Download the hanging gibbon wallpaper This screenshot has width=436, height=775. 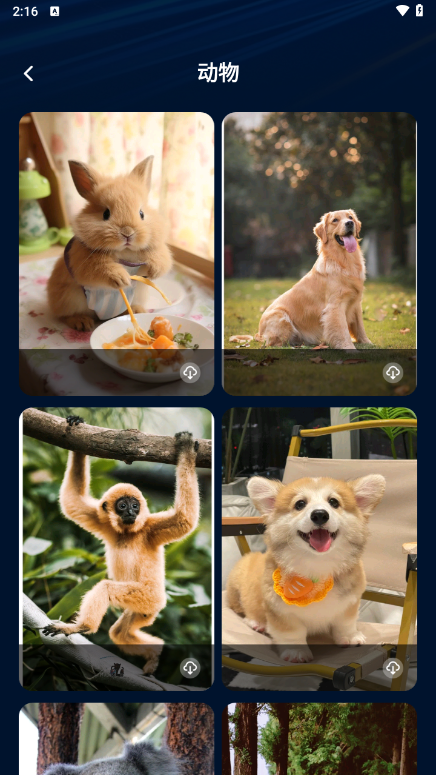[x=190, y=668]
